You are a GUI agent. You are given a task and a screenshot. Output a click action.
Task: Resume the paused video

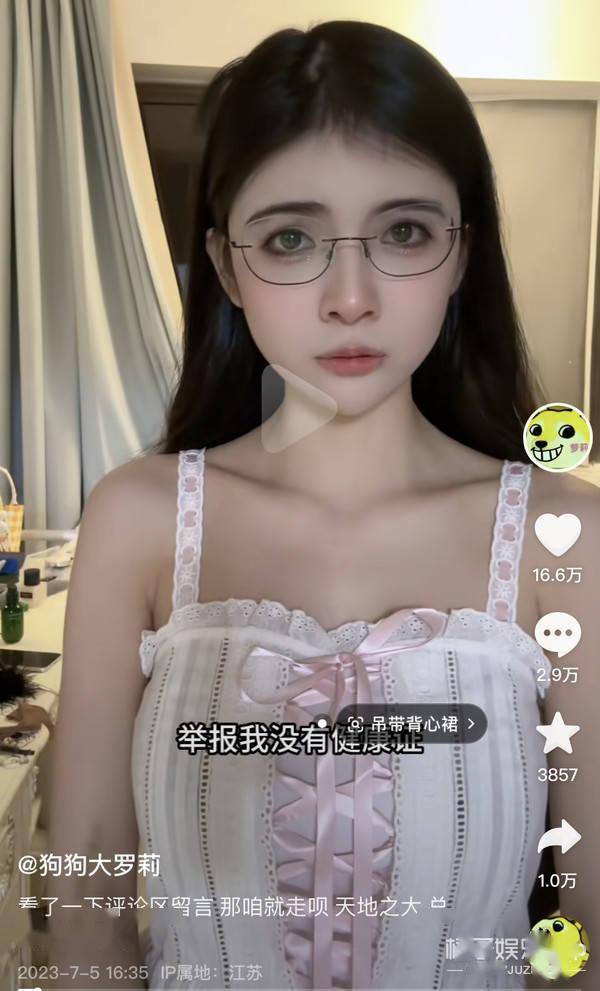click(x=299, y=407)
